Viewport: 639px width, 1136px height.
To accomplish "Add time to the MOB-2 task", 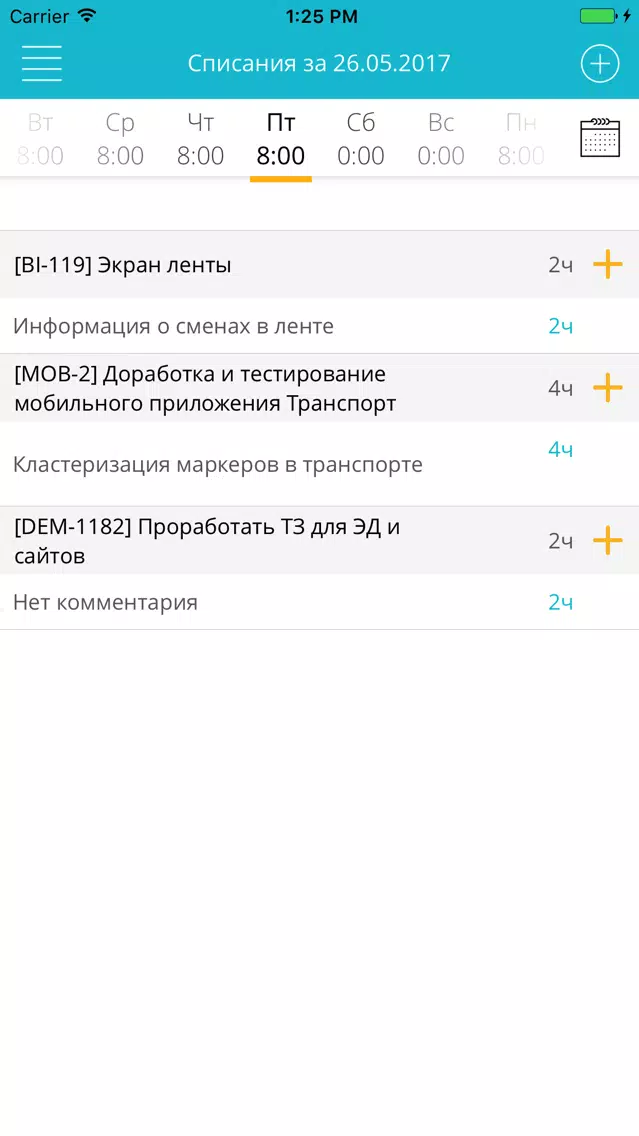I will click(608, 388).
